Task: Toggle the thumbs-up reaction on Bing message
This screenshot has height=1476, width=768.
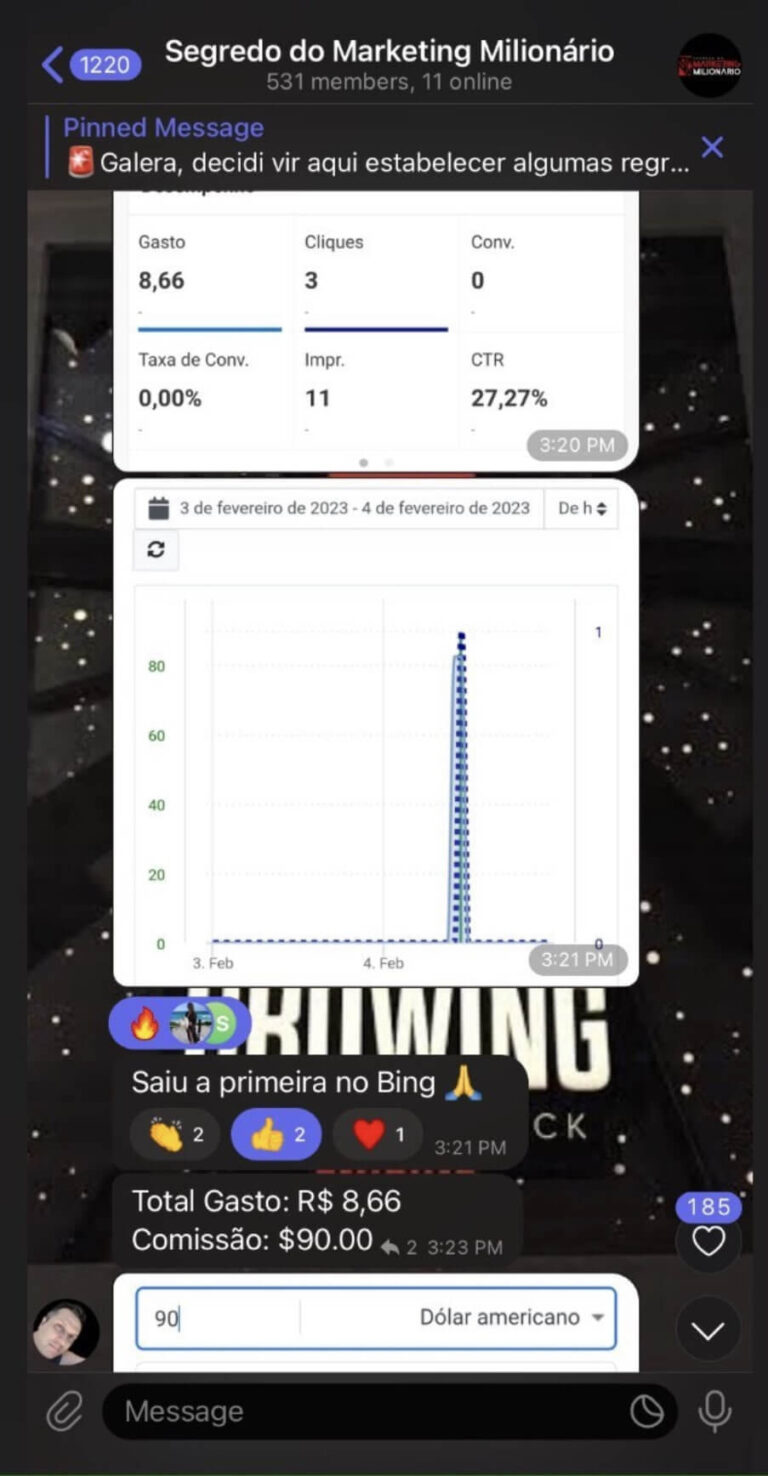Action: [x=277, y=1134]
